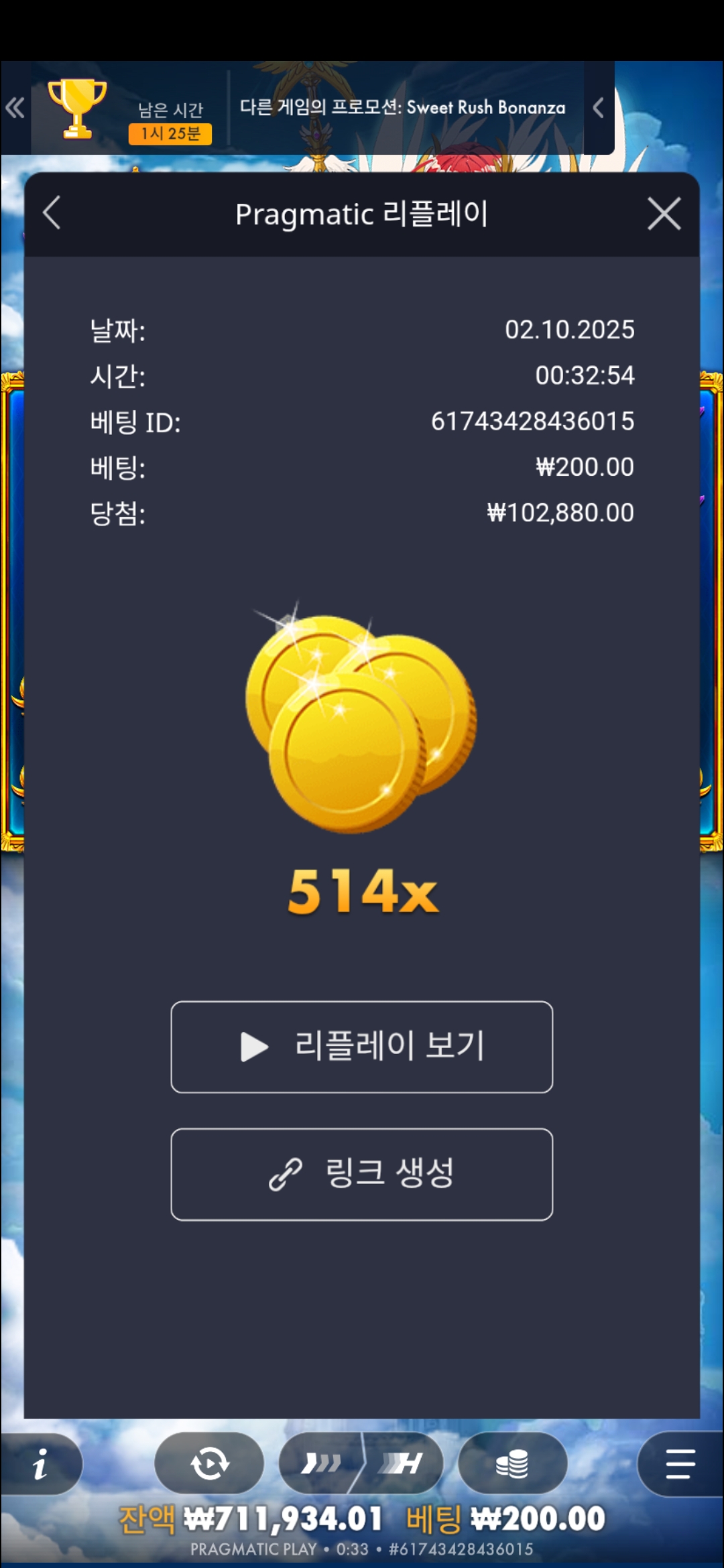724x1568 pixels.
Task: Open the game info button
Action: 40,1463
